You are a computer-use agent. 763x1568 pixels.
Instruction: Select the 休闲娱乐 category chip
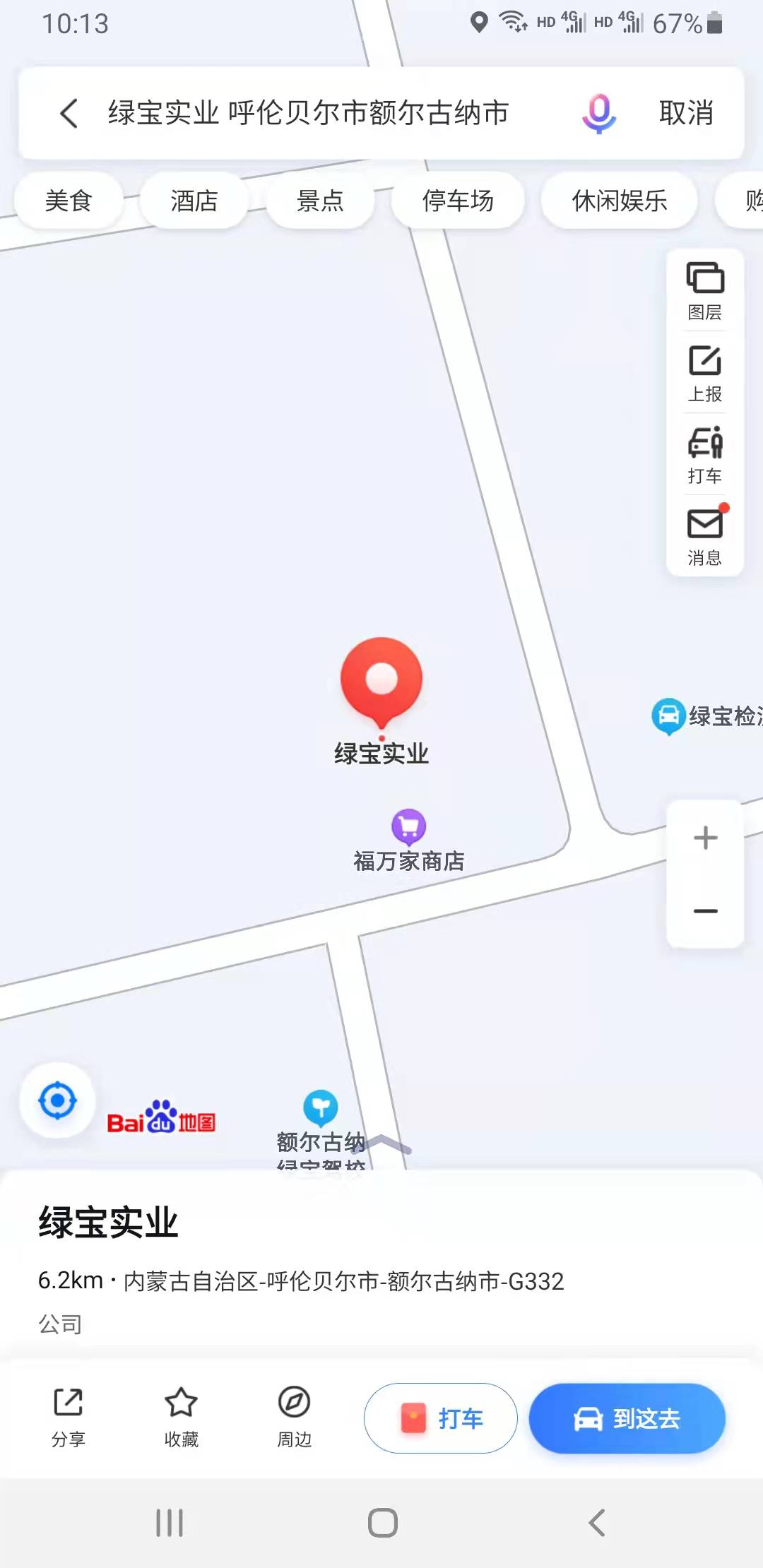pyautogui.click(x=620, y=201)
